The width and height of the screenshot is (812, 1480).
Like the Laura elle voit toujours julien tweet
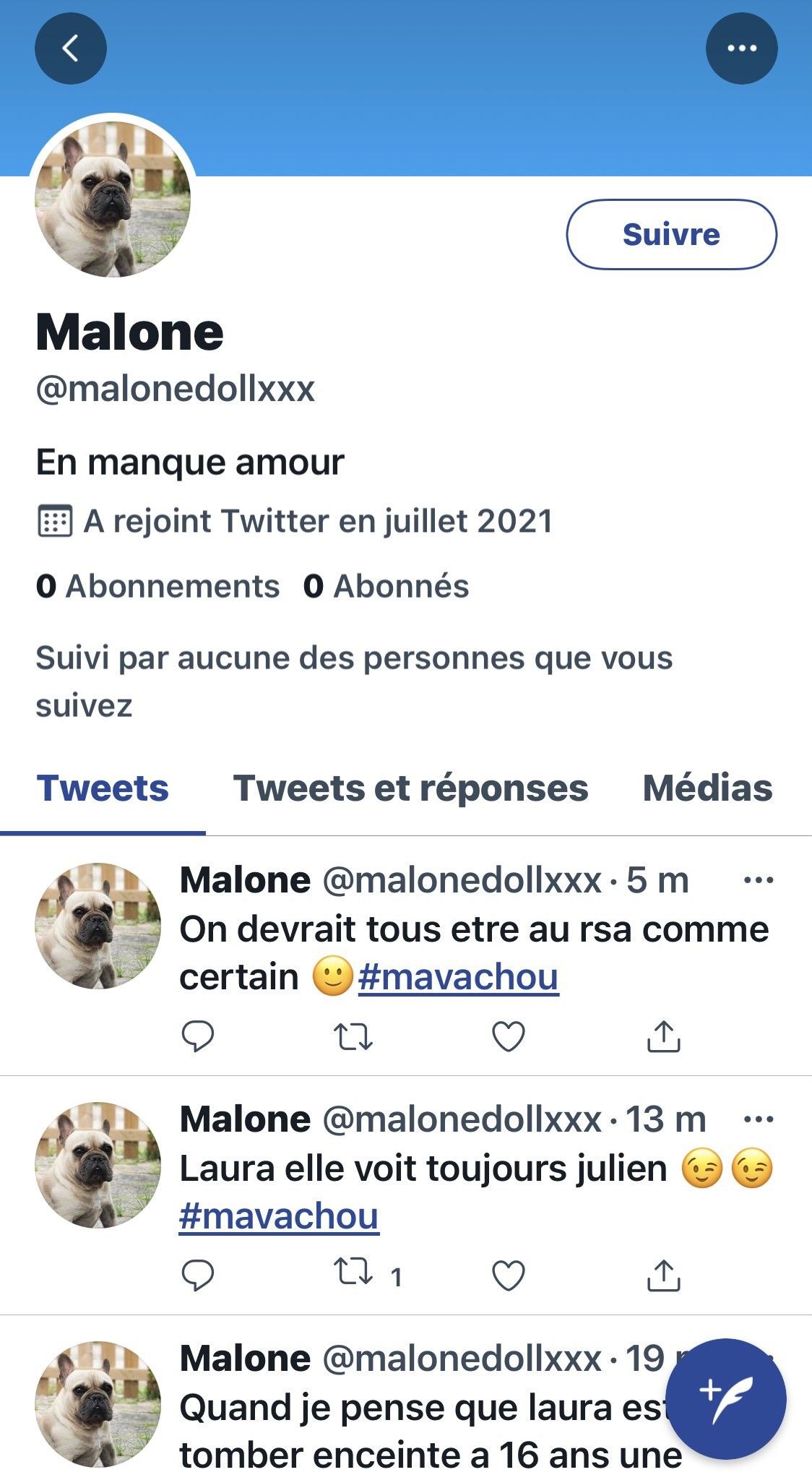[508, 1275]
